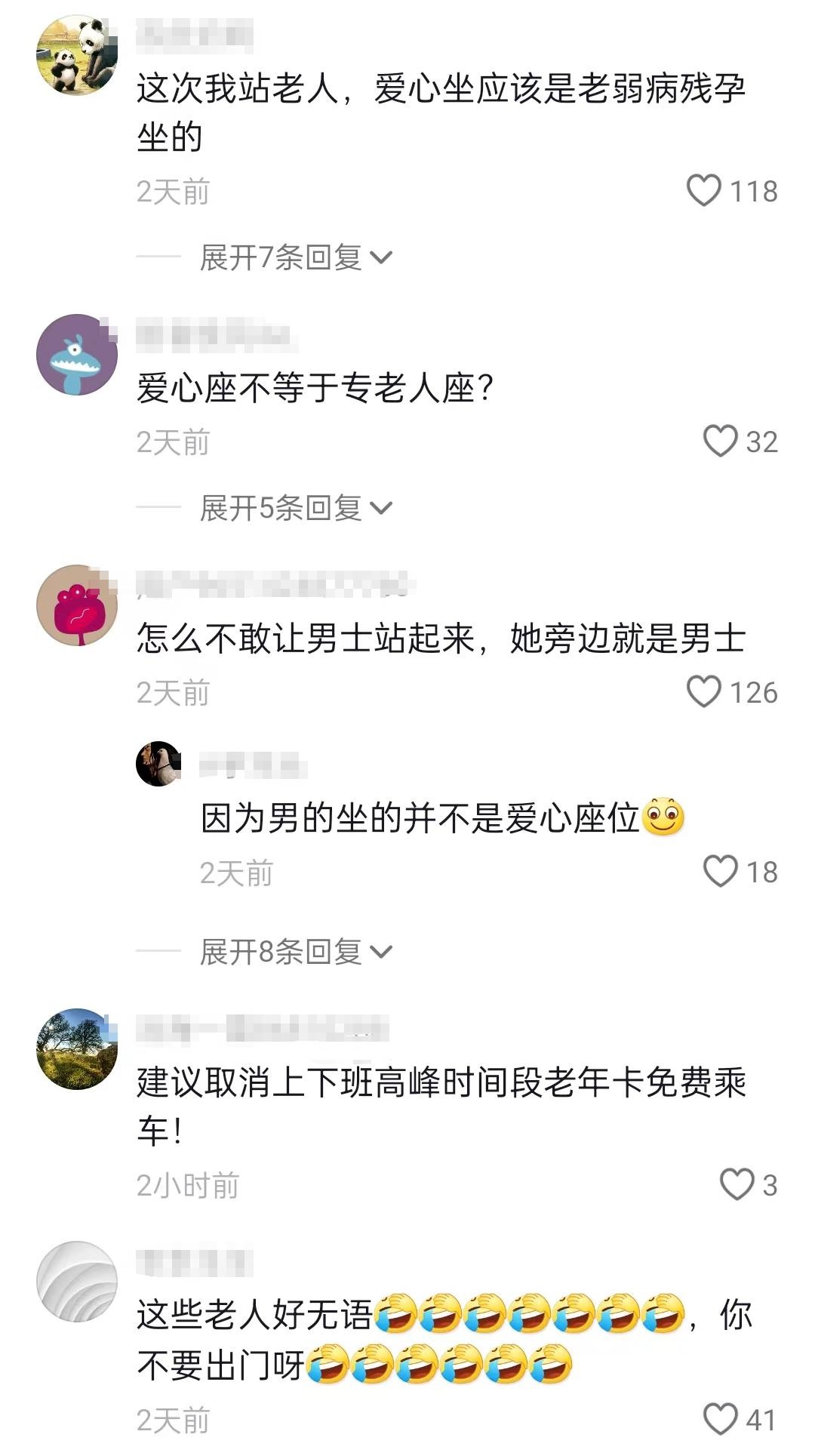
Task: Open the avatar of the 因为男的坐的 reply's author
Action: pyautogui.click(x=158, y=764)
